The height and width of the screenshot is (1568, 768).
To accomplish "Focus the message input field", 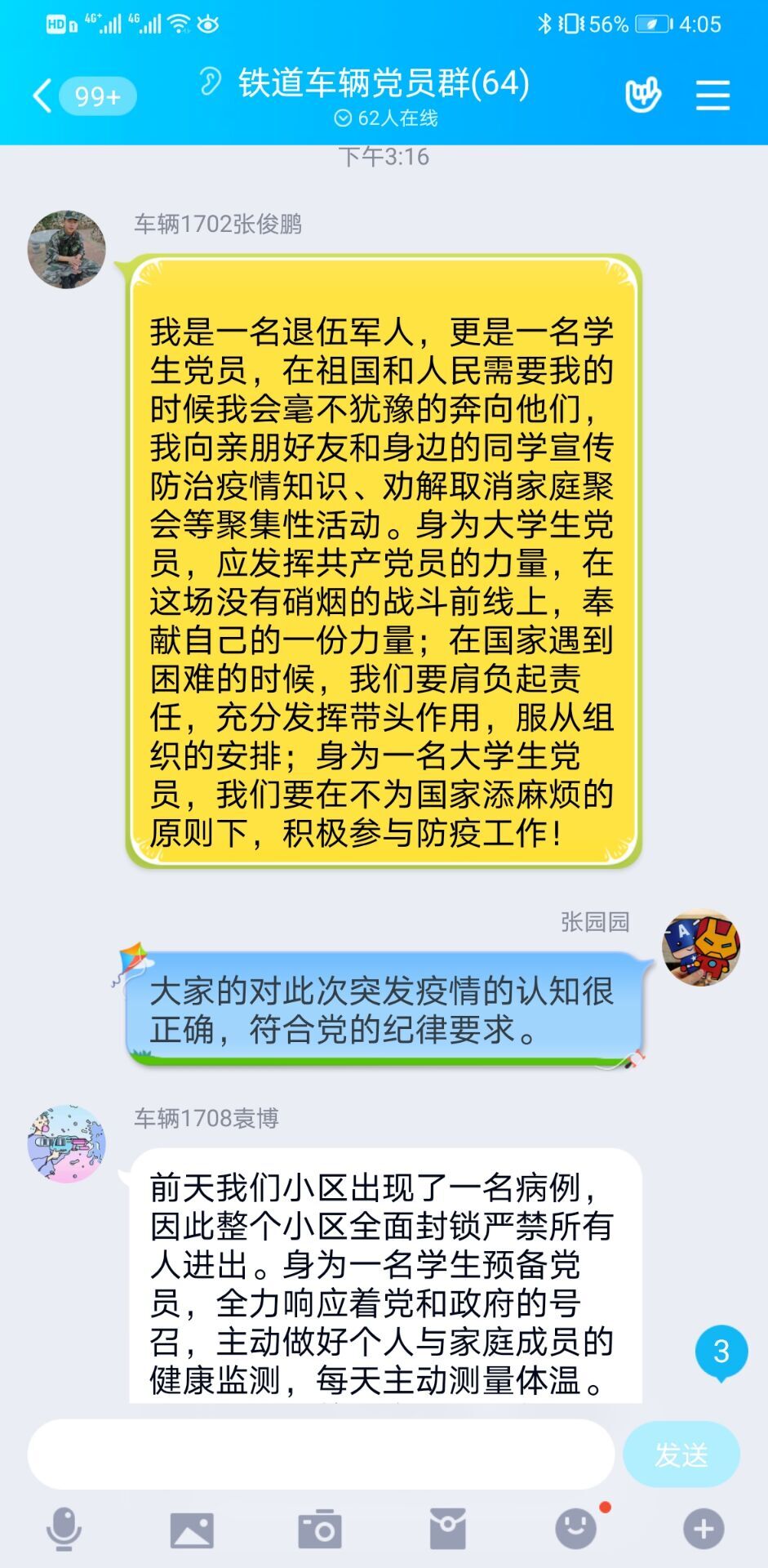I will tap(321, 1454).
